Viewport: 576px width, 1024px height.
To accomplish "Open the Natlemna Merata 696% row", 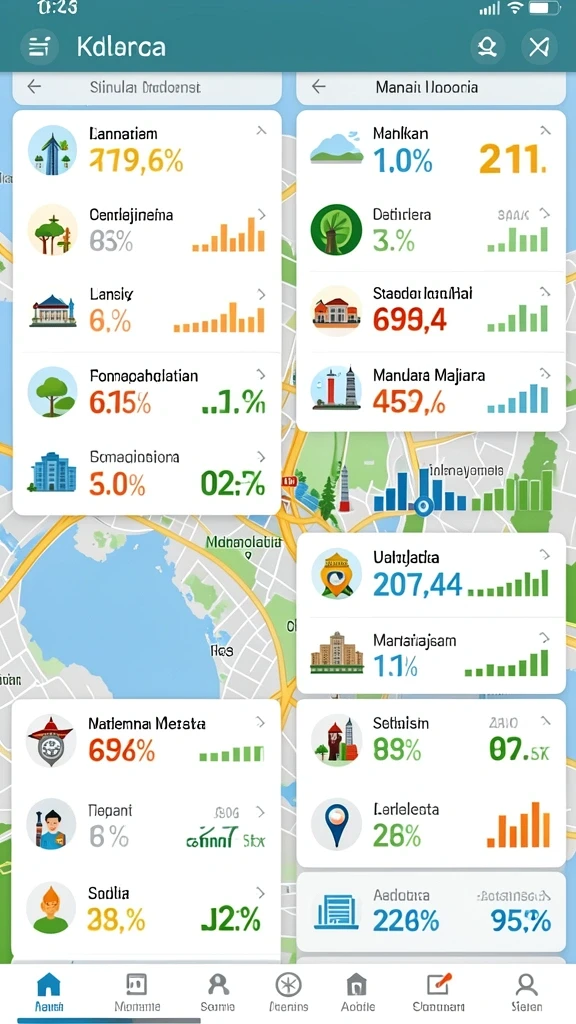I will click(147, 741).
